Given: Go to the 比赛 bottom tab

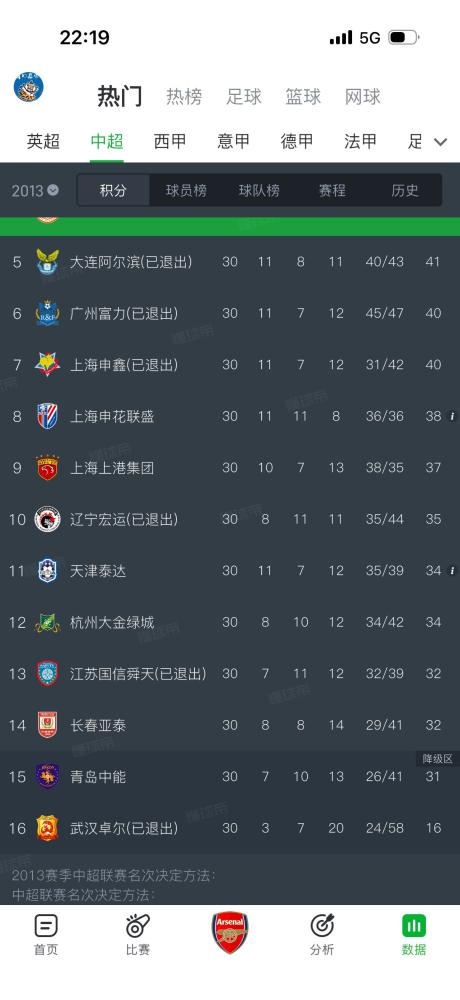Looking at the screenshot, I should [x=138, y=934].
